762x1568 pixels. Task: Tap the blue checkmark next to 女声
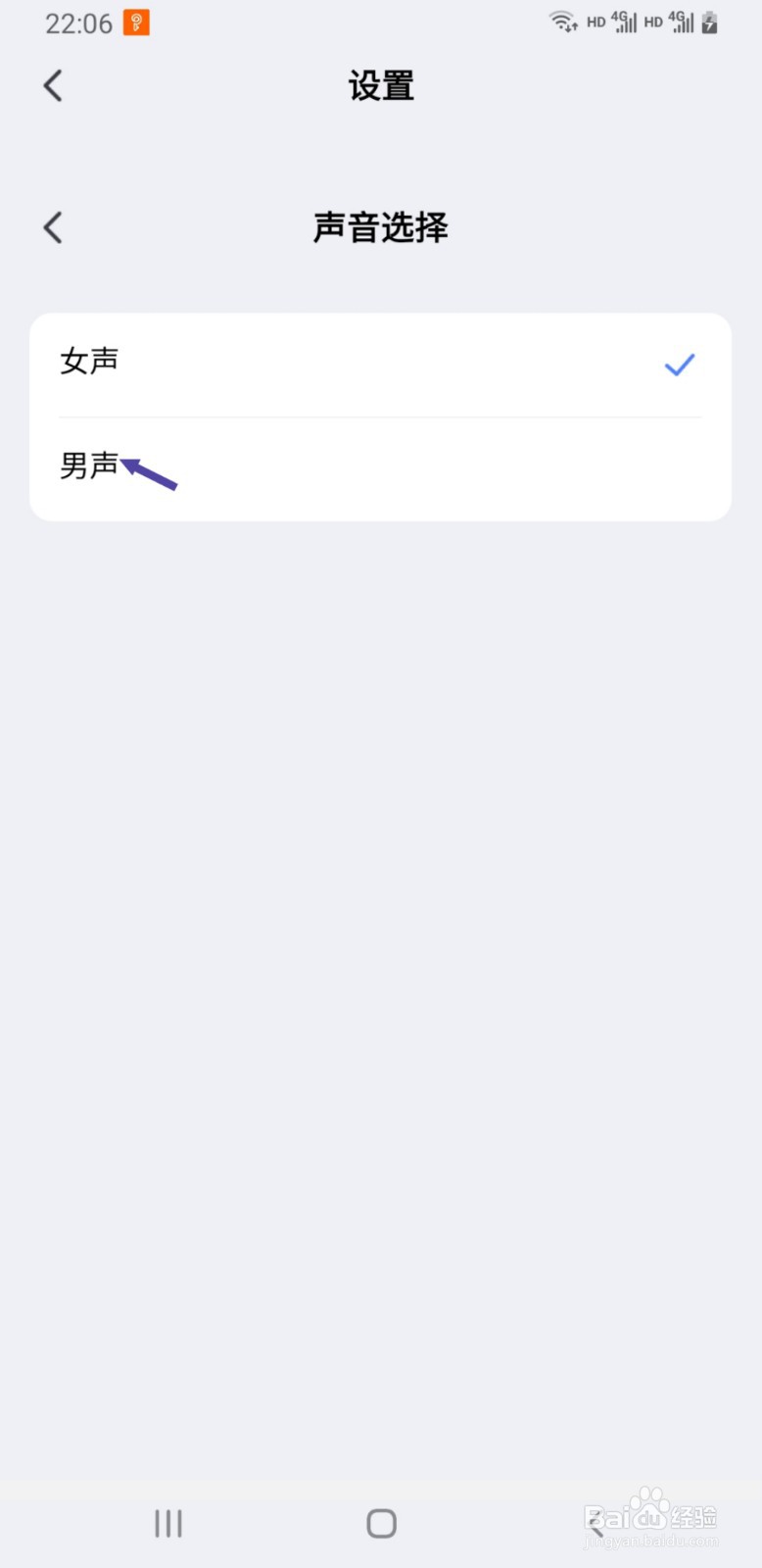[x=679, y=364]
